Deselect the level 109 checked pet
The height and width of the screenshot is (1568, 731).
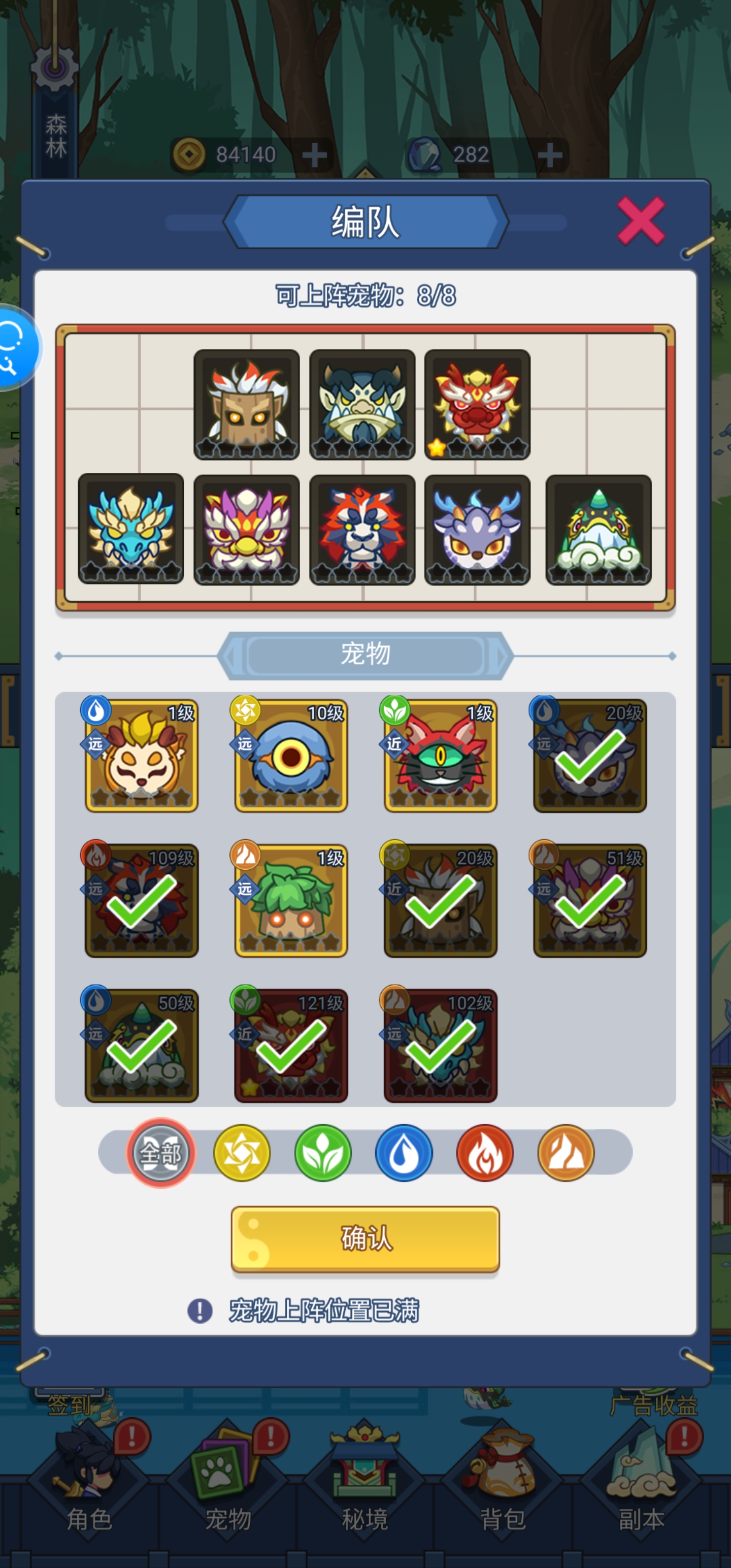[x=141, y=900]
